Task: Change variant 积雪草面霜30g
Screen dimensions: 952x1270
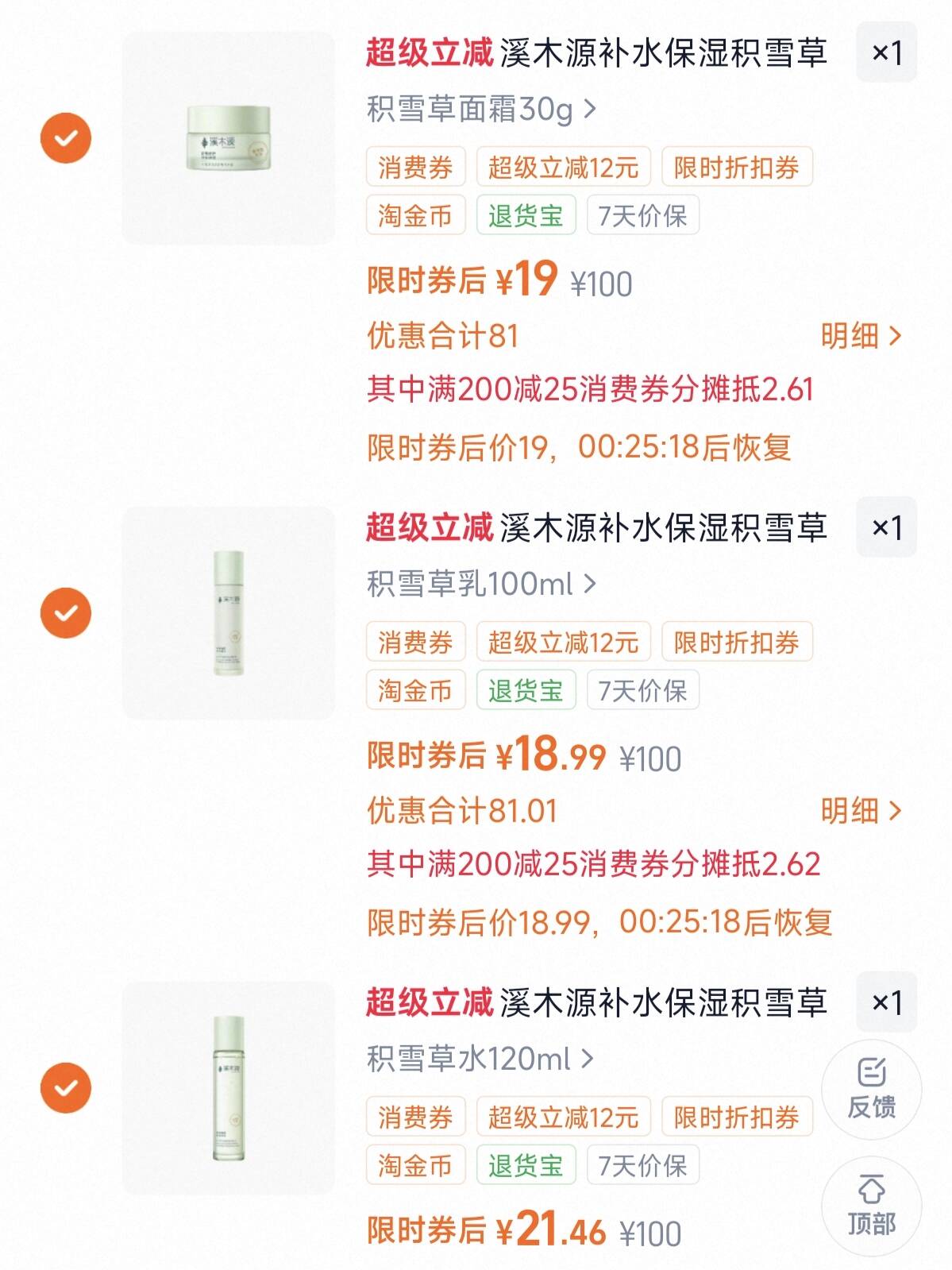Action: (481, 110)
